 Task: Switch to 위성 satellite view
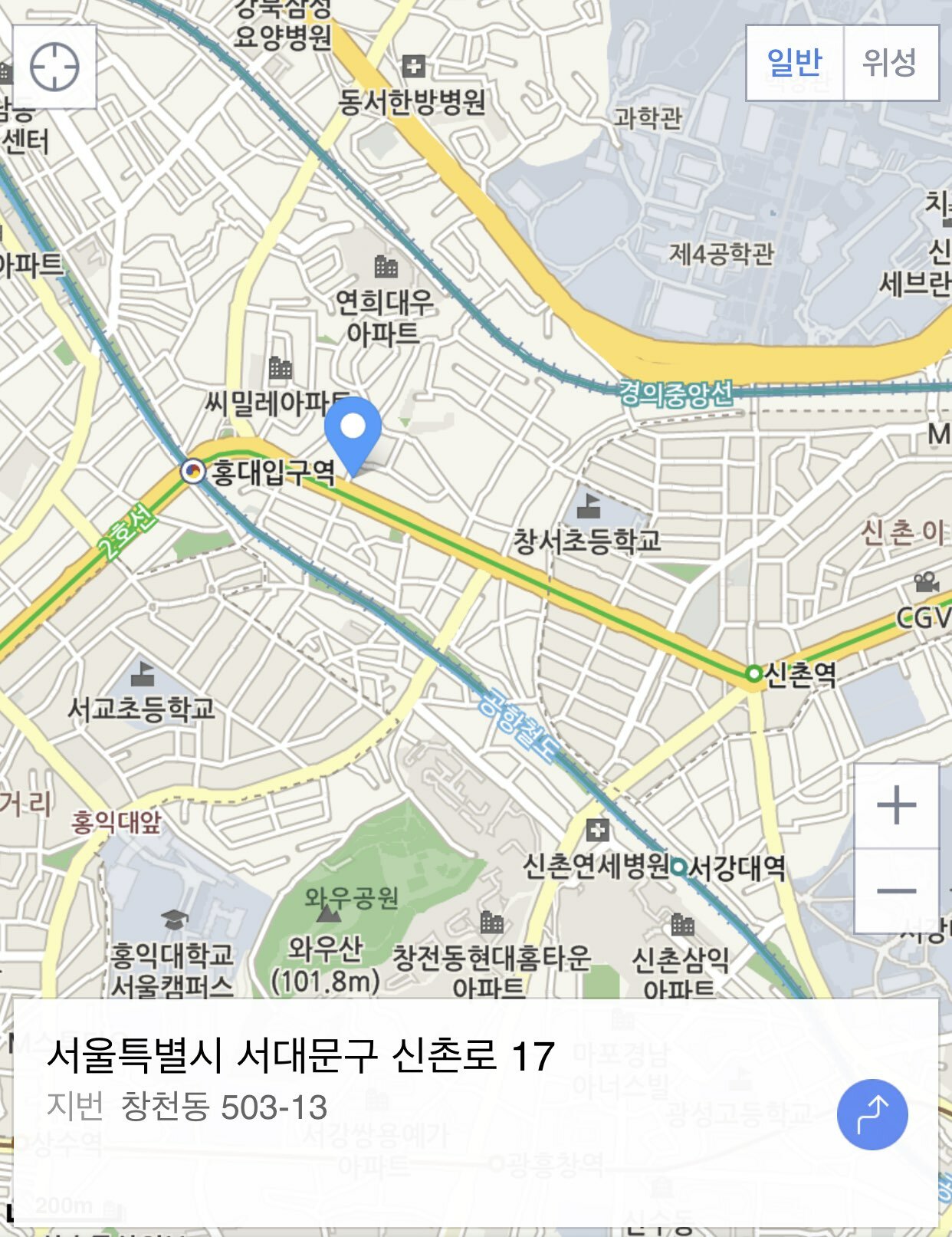[x=890, y=62]
